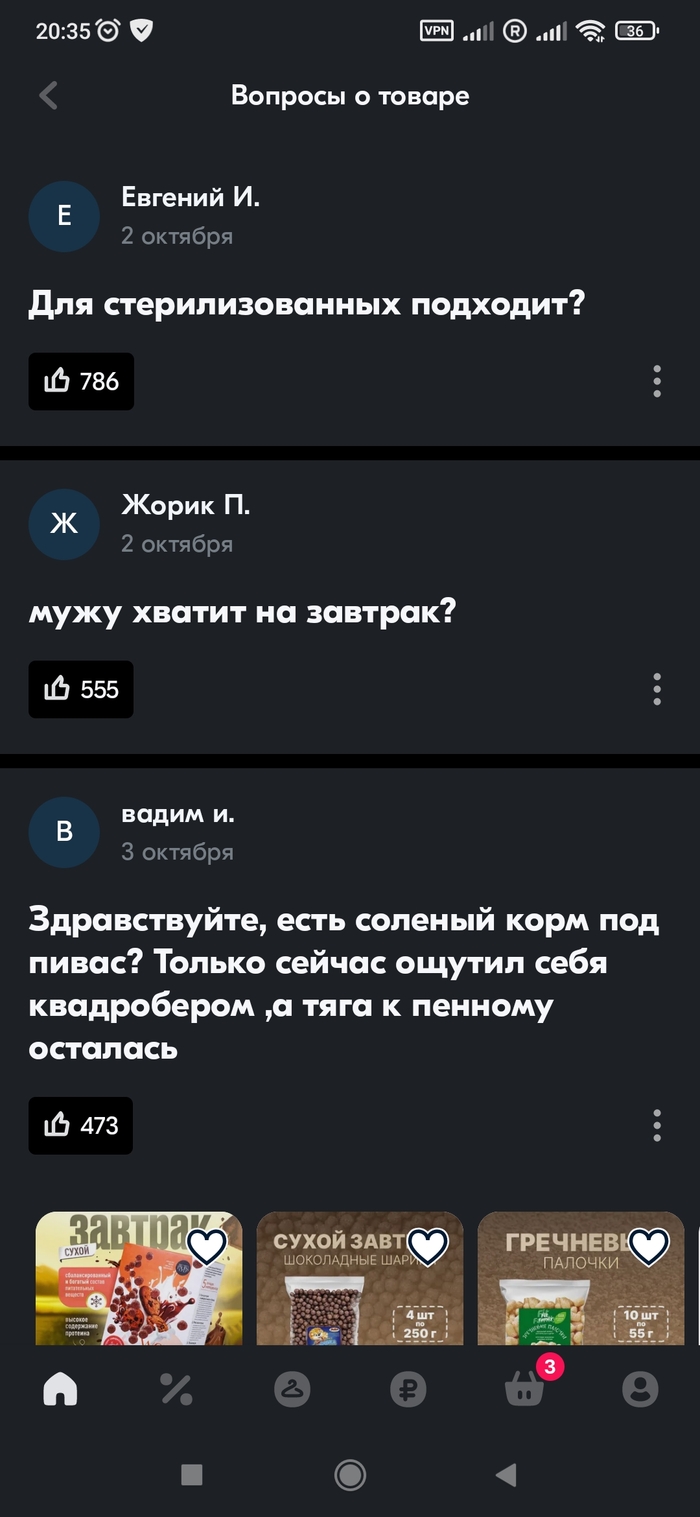The height and width of the screenshot is (1517, 700).
Task: Open the shopping cart with 3 items
Action: pyautogui.click(x=524, y=1389)
